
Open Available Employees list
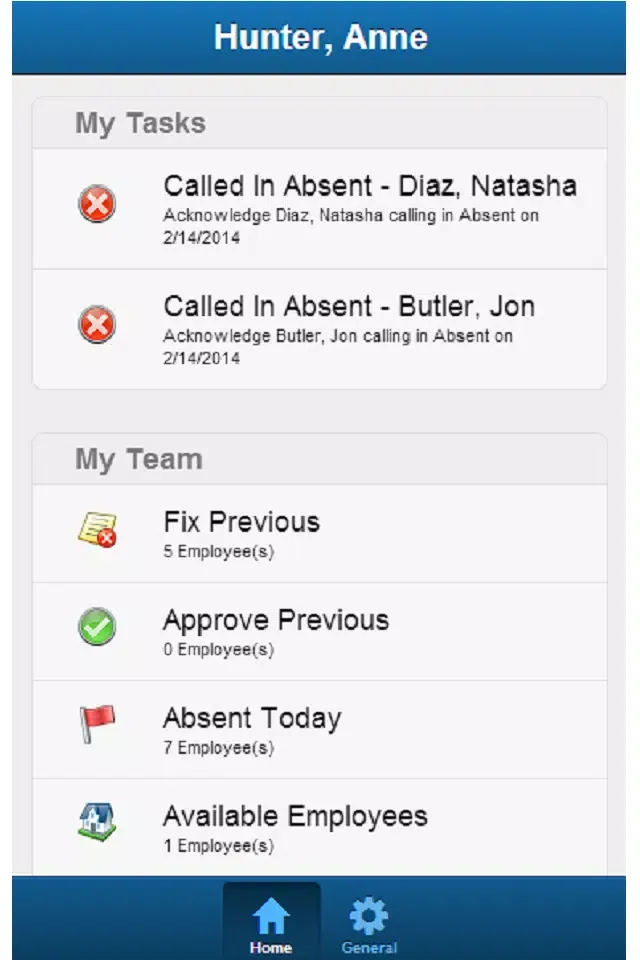(320, 828)
